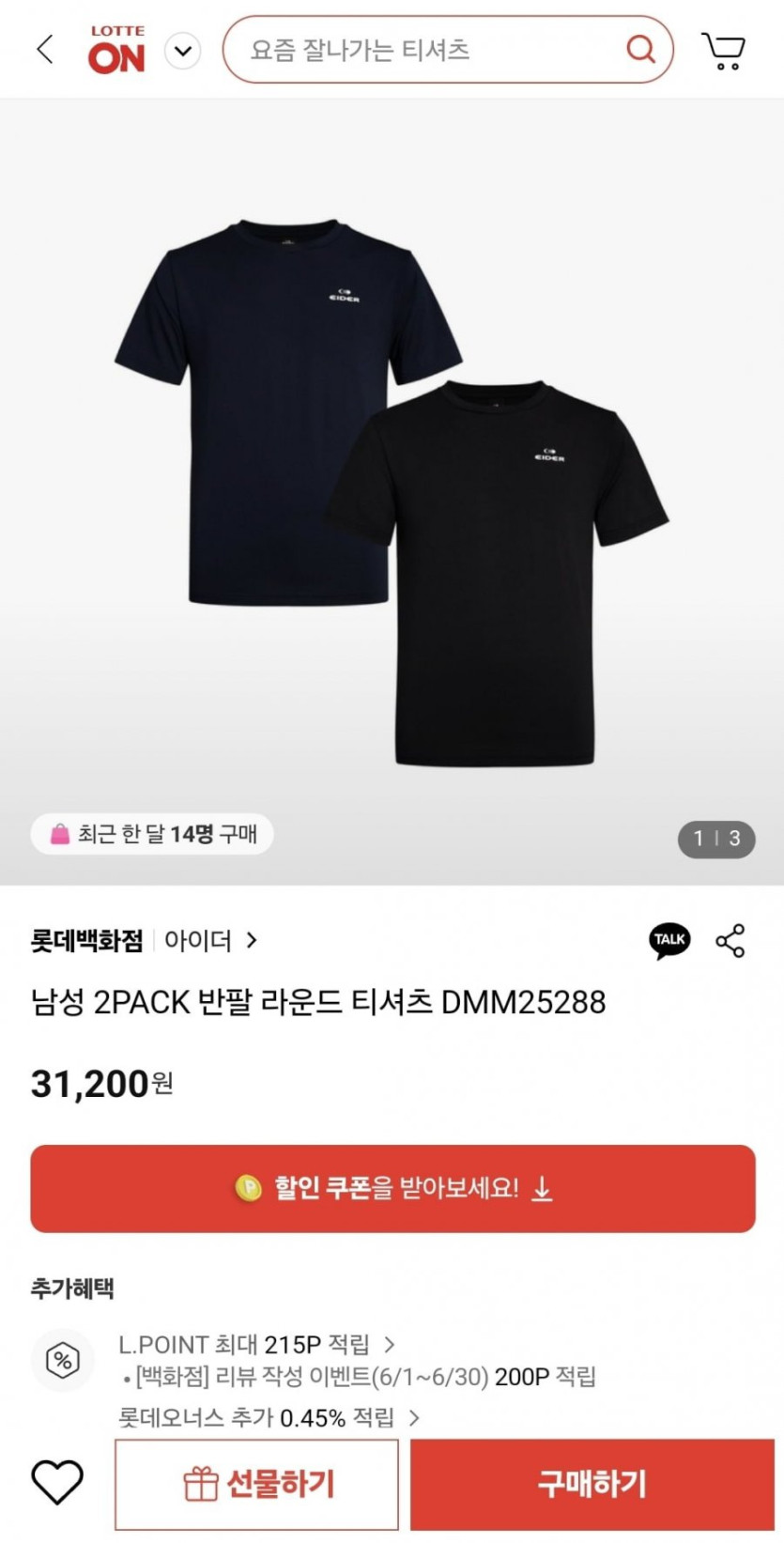Tap the search field for 요즘 잘나가는 티셔츠
Viewport: 784px width, 1543px height.
click(423, 50)
